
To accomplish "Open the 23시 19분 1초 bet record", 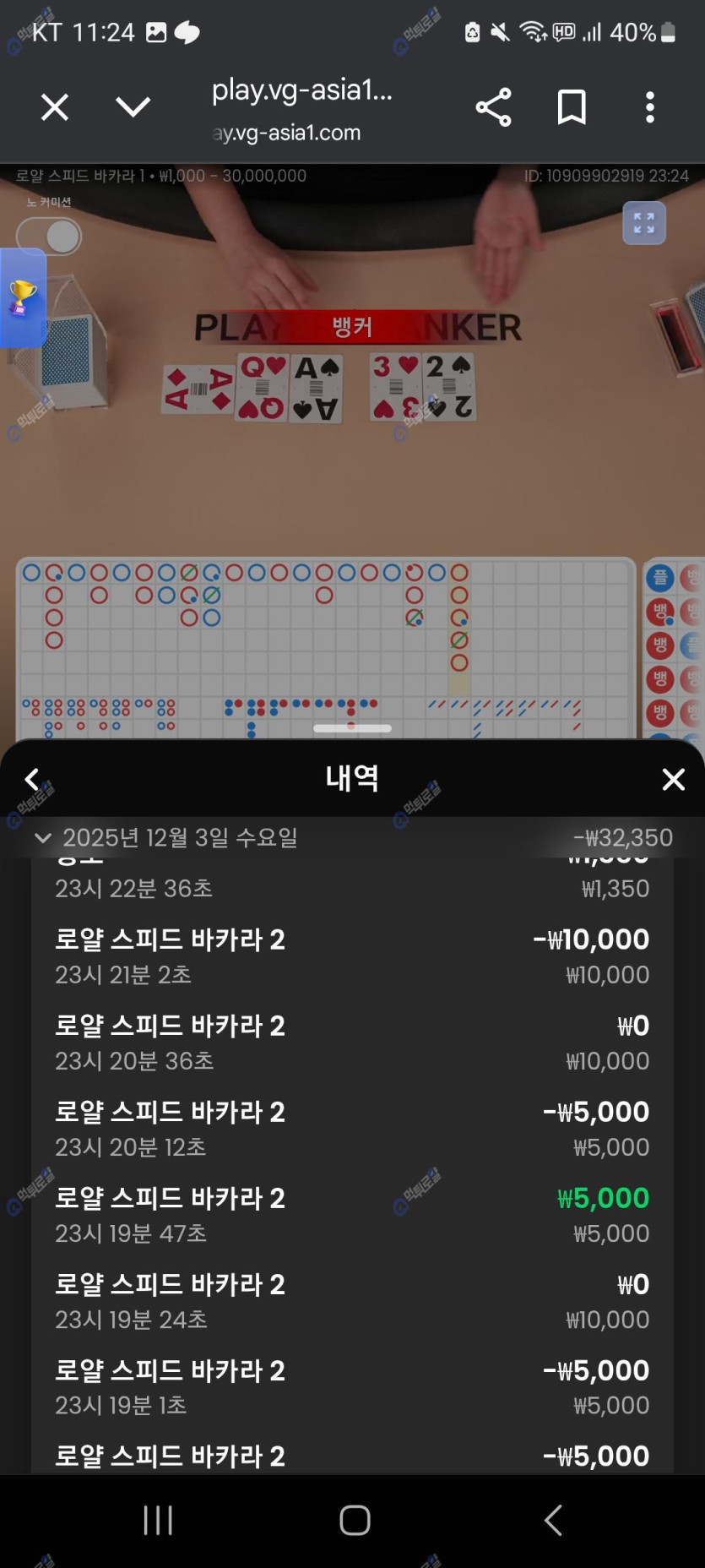I will [x=352, y=1387].
